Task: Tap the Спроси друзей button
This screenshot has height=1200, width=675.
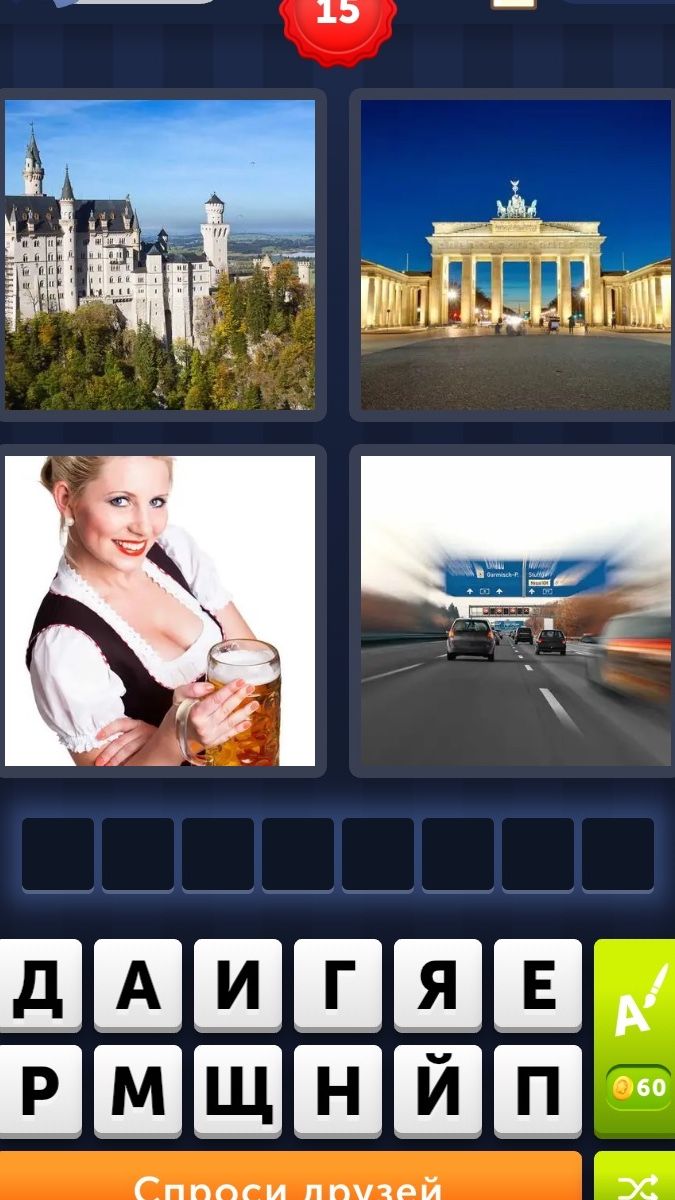Action: pyautogui.click(x=289, y=1177)
